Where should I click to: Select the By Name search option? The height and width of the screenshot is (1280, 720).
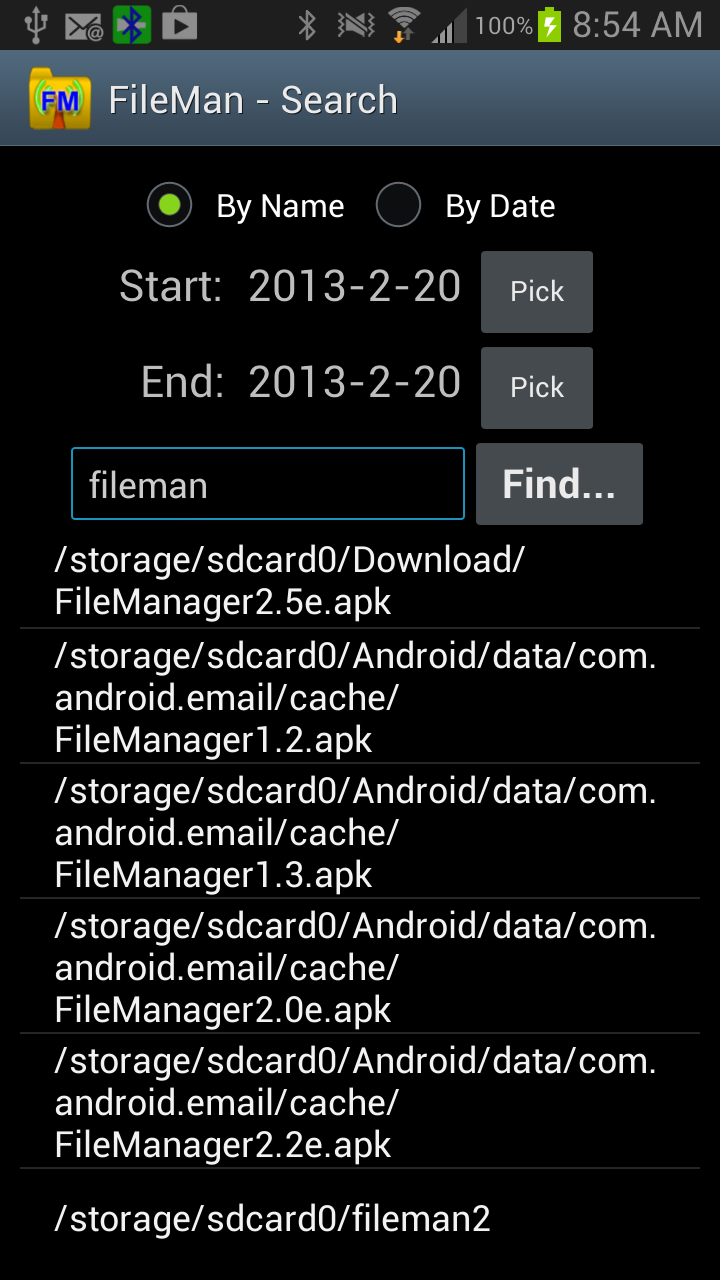[169, 205]
